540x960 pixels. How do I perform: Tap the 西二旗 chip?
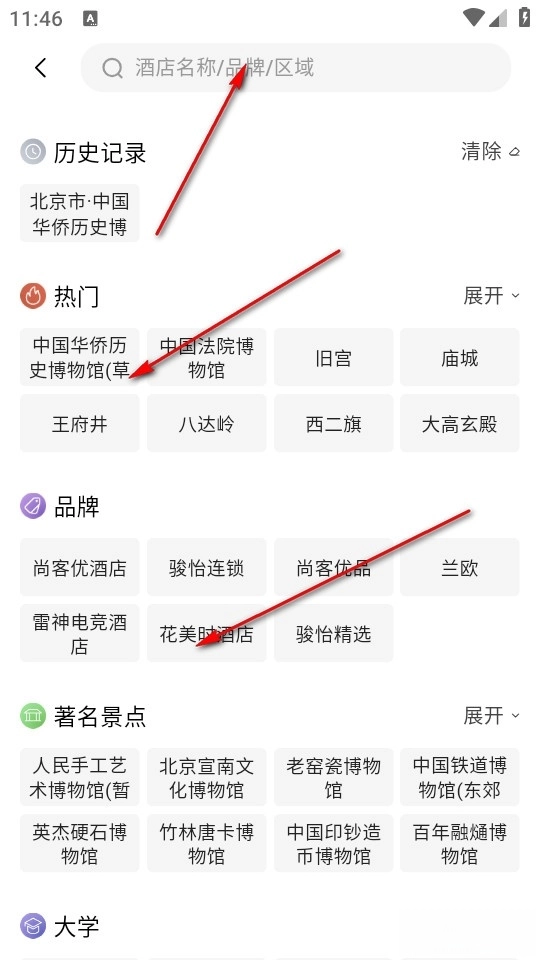point(334,423)
